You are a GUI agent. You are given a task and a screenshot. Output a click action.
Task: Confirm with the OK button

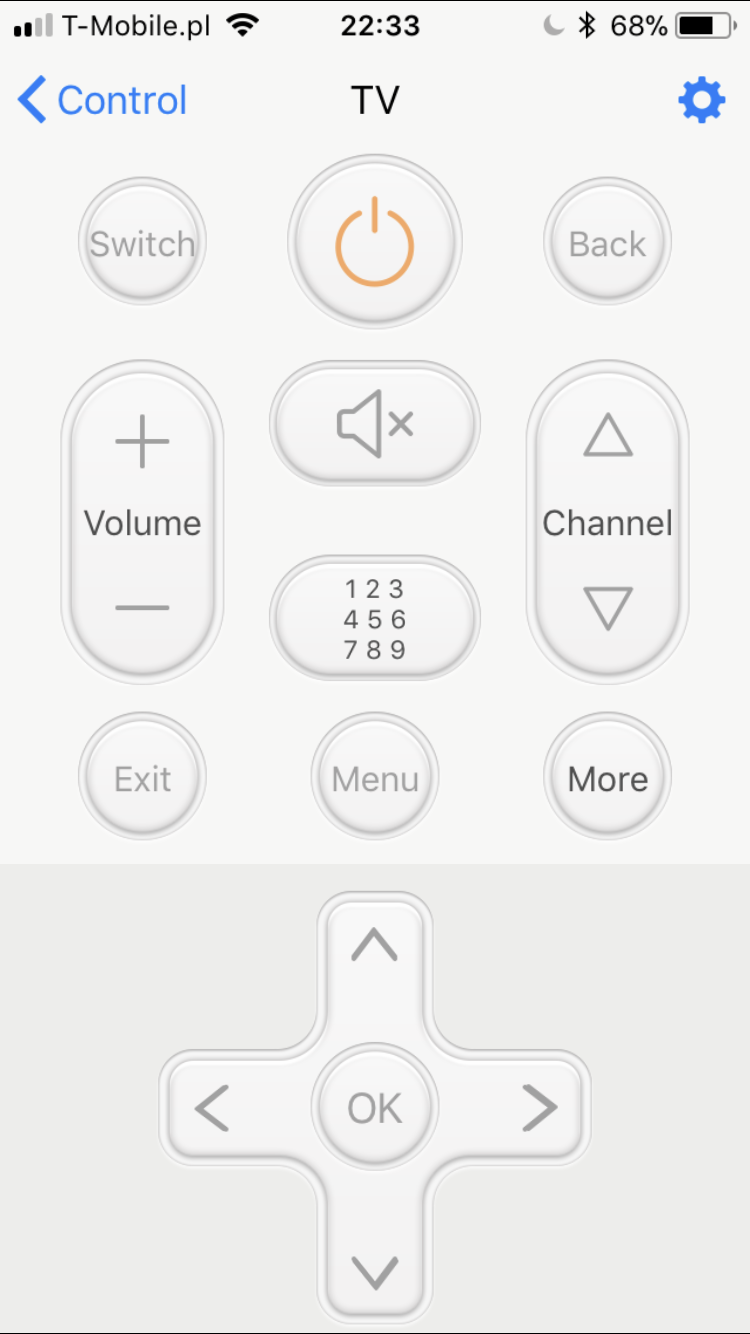[375, 1108]
